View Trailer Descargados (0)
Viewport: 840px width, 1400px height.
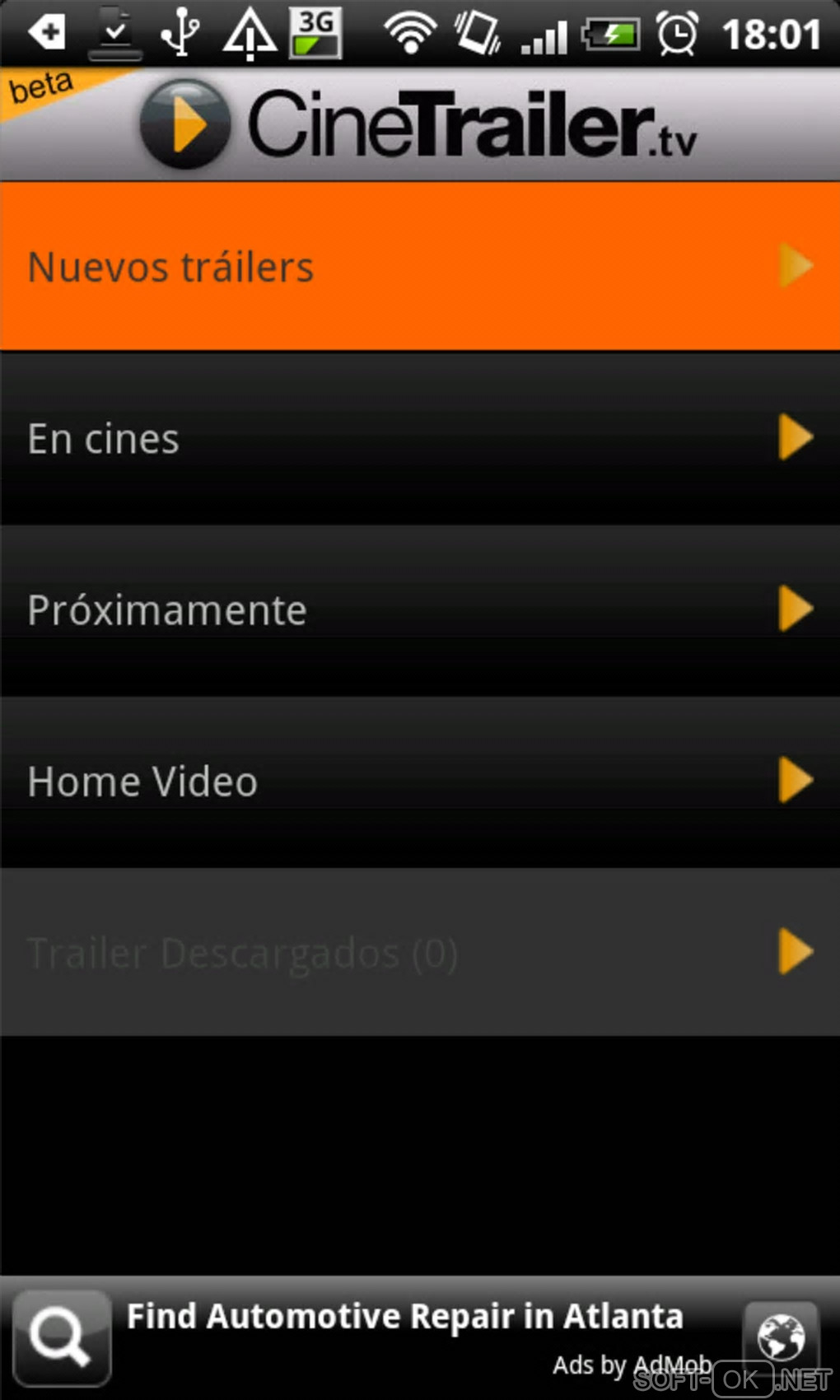(420, 952)
